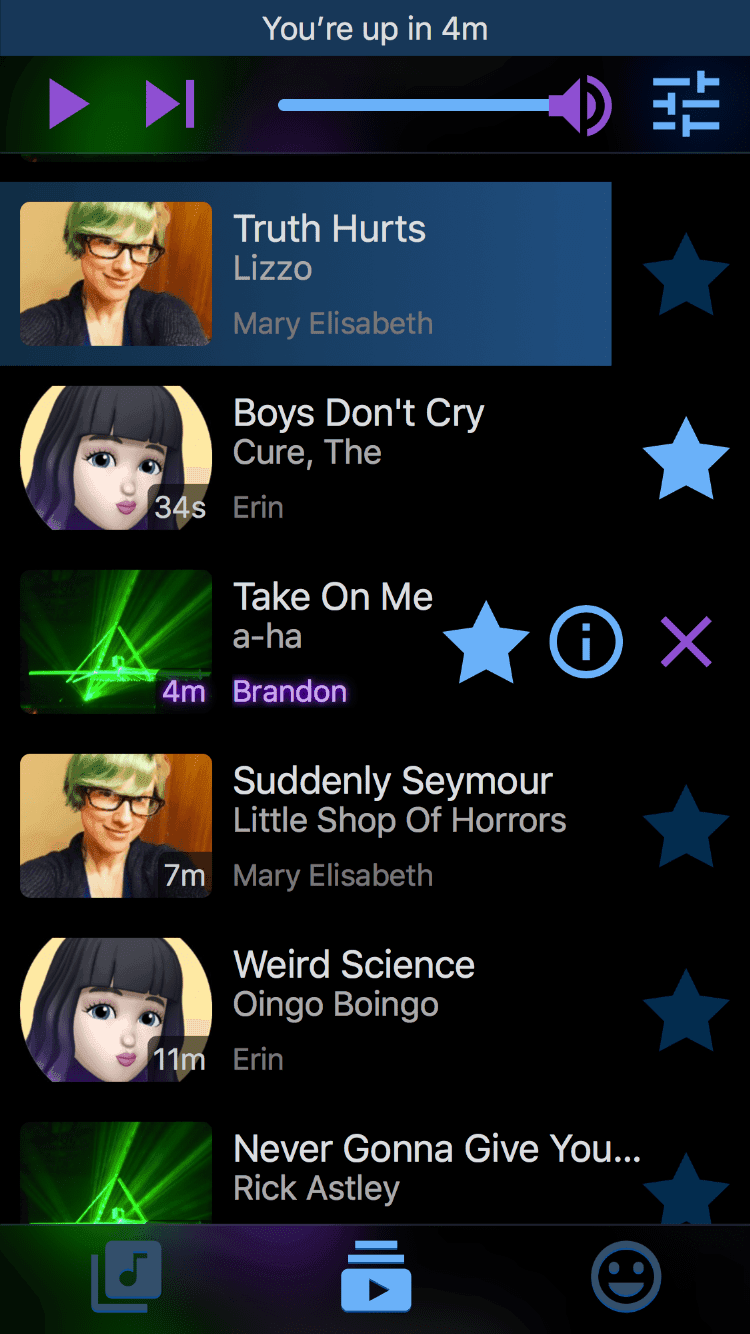The image size is (750, 1334).
Task: Open the smiley face profile tab
Action: [x=626, y=1277]
